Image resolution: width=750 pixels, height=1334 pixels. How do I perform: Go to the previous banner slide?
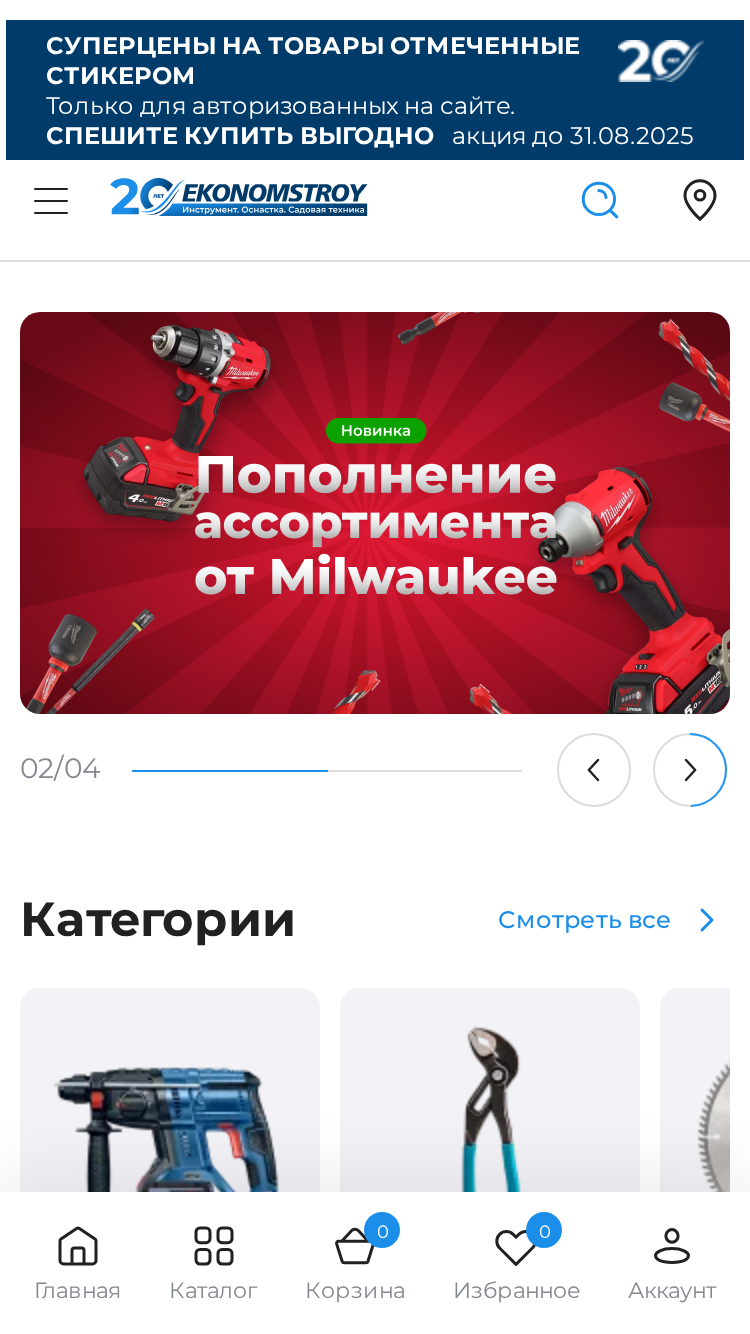[594, 770]
